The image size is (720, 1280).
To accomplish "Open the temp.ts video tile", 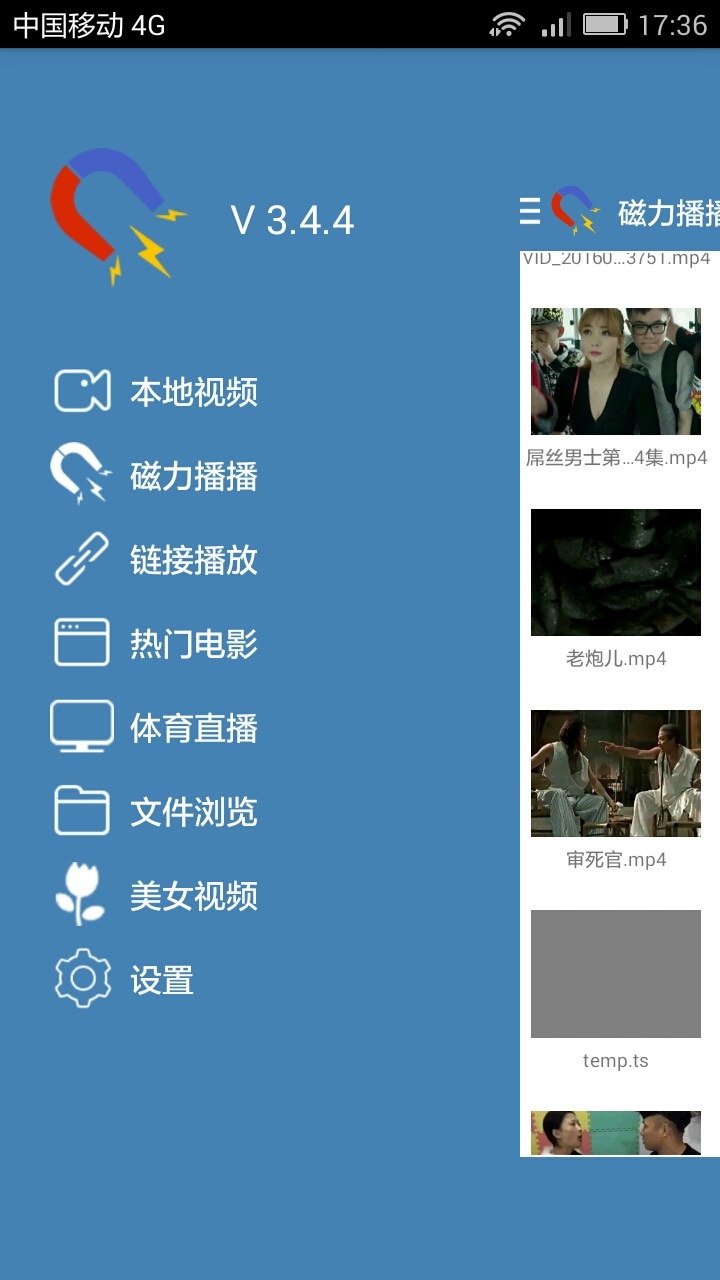I will (615, 974).
